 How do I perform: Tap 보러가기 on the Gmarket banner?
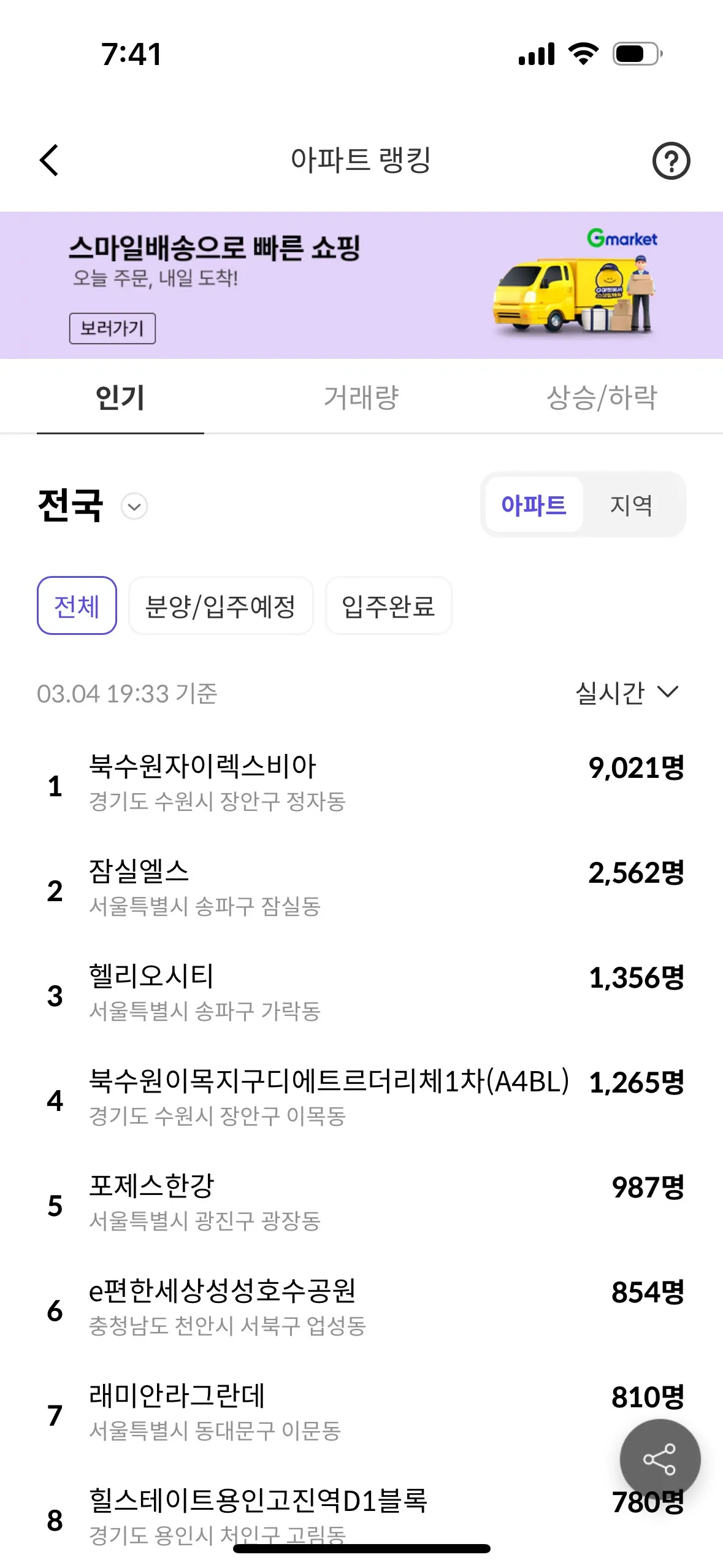(x=112, y=328)
